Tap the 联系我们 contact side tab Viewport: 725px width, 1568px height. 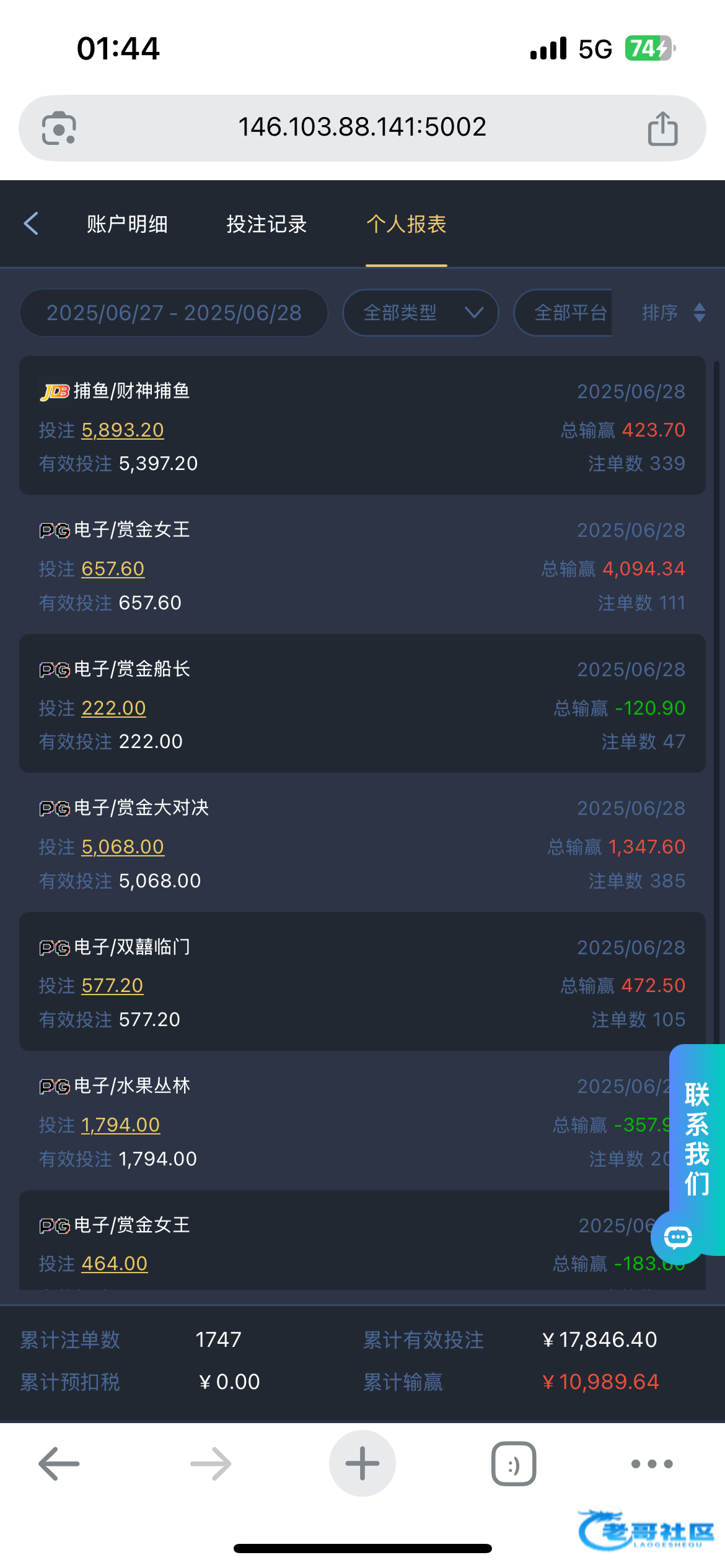pos(697,1138)
